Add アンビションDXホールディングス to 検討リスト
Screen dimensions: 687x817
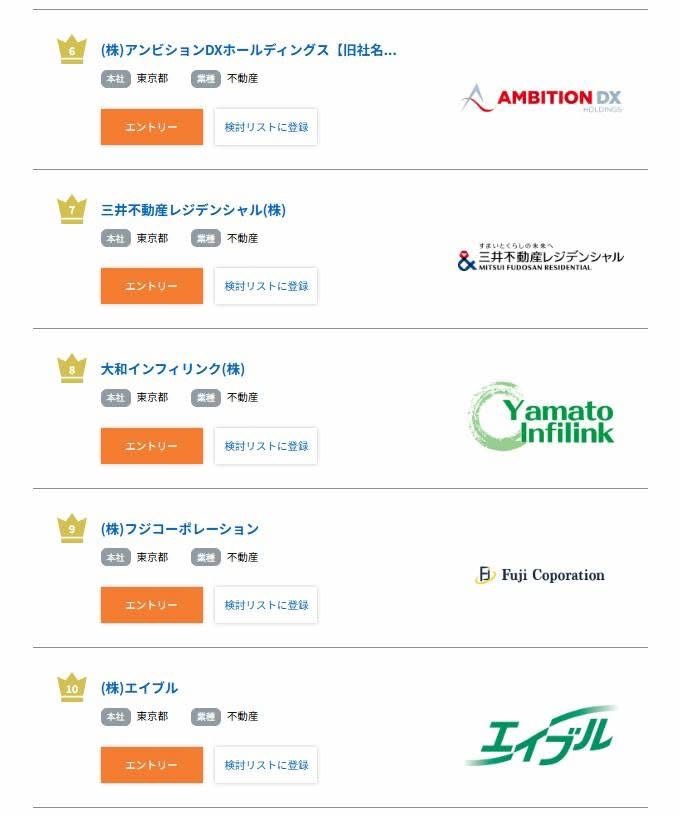[266, 127]
